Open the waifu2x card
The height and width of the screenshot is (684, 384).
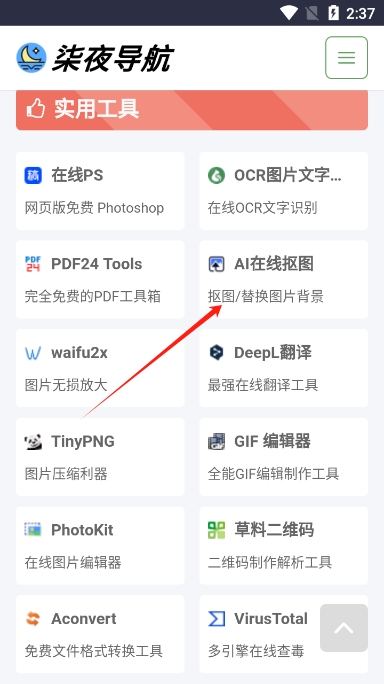[100, 368]
